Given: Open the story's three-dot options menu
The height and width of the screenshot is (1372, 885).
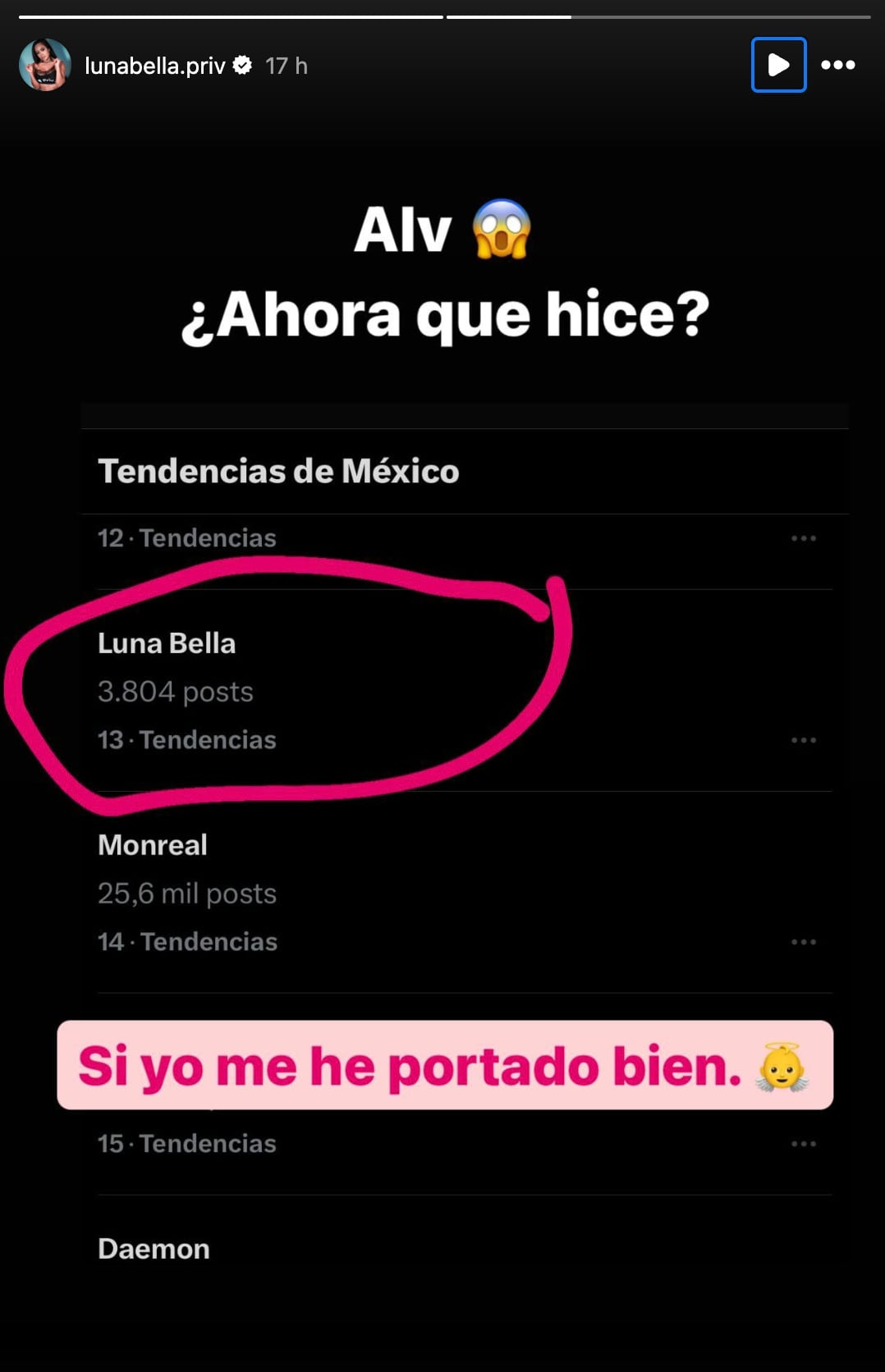Looking at the screenshot, I should coord(838,65).
